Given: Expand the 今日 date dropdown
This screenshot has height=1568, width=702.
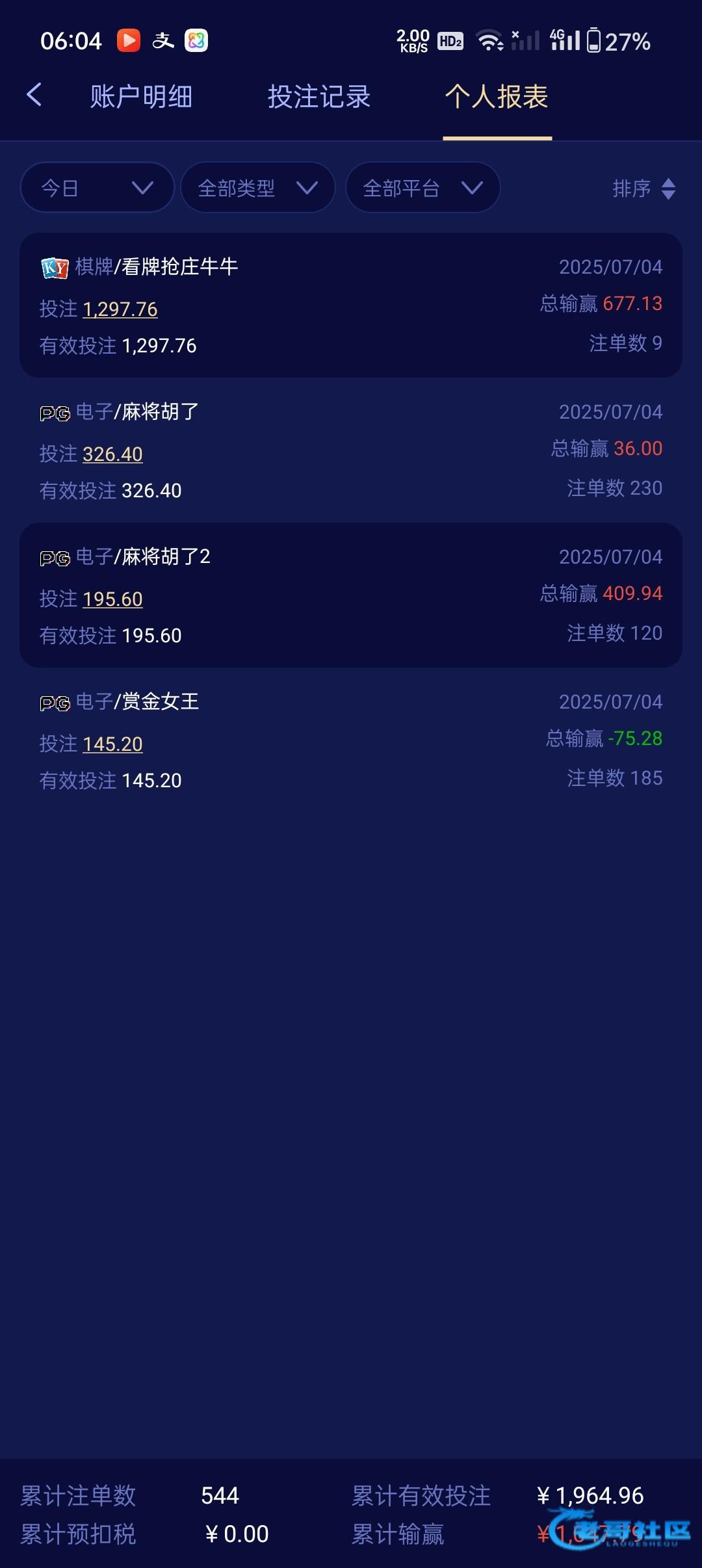Looking at the screenshot, I should (x=97, y=188).
